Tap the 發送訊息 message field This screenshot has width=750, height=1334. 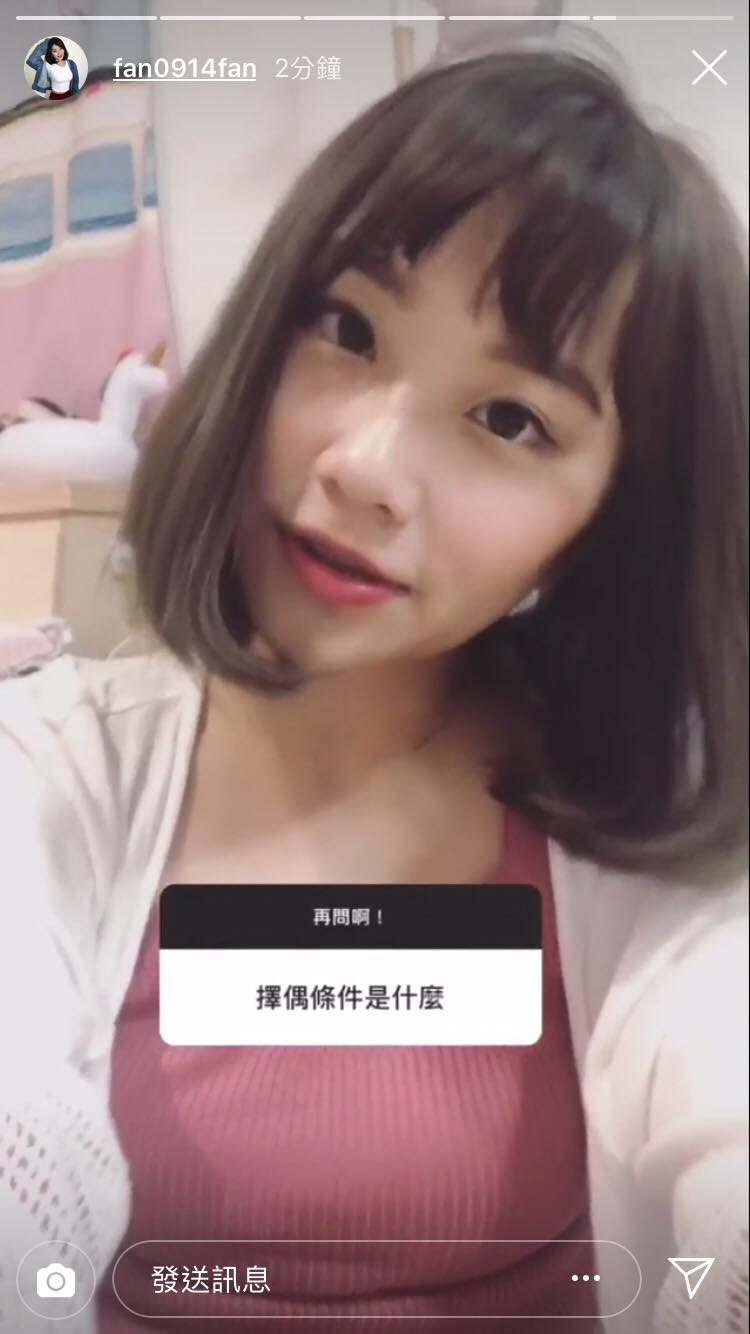pyautogui.click(x=330, y=1279)
